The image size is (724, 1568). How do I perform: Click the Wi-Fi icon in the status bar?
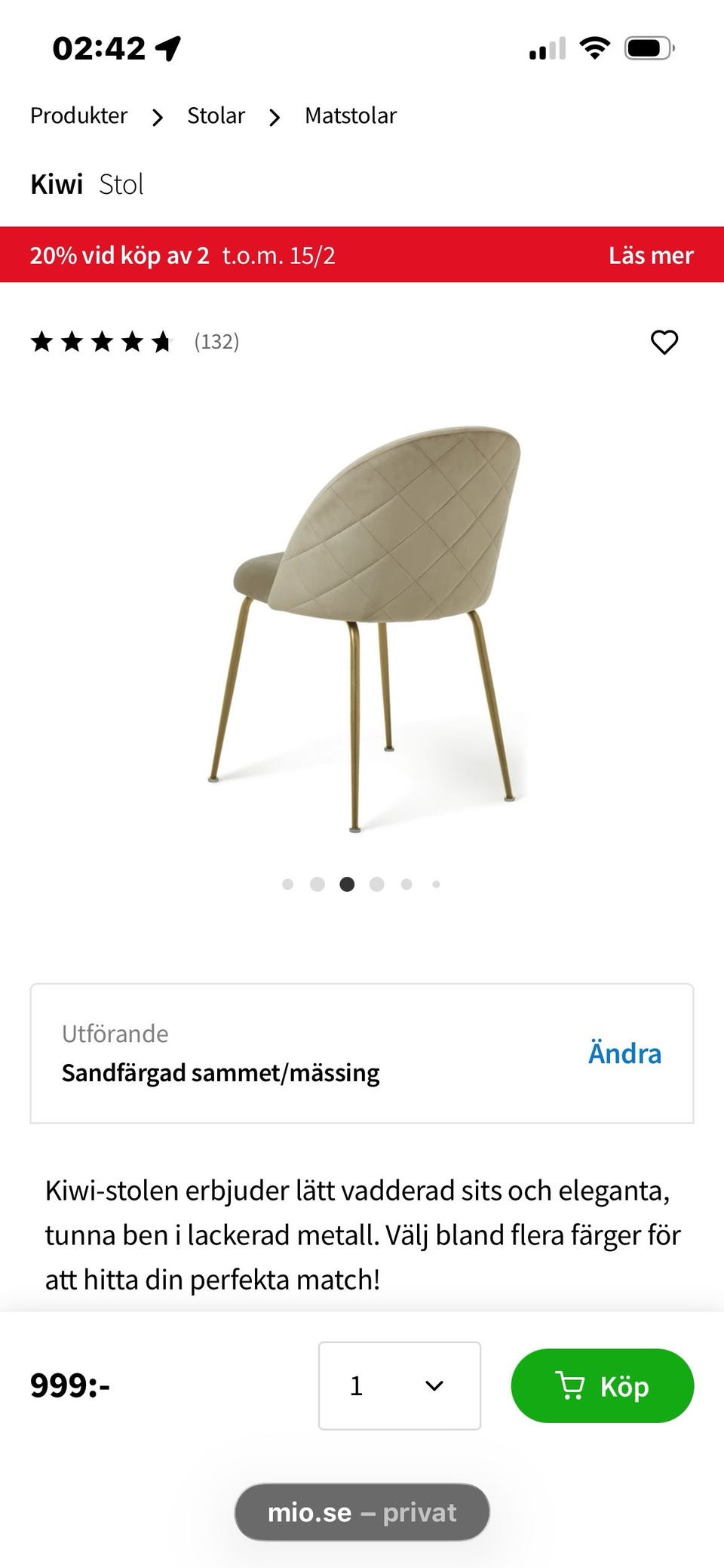(594, 48)
